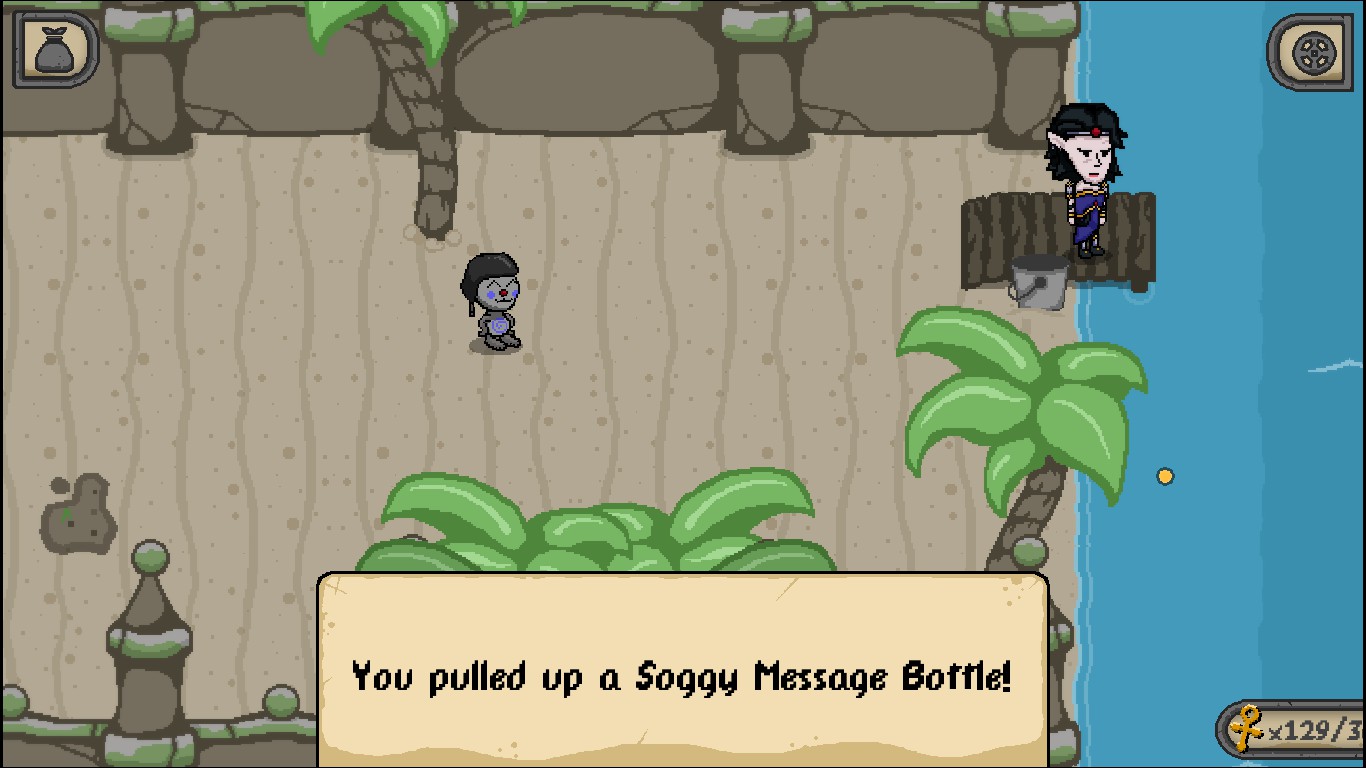Dismiss the Soggy Message Bottle dialog
Screen dimensions: 1366x768
point(682,670)
